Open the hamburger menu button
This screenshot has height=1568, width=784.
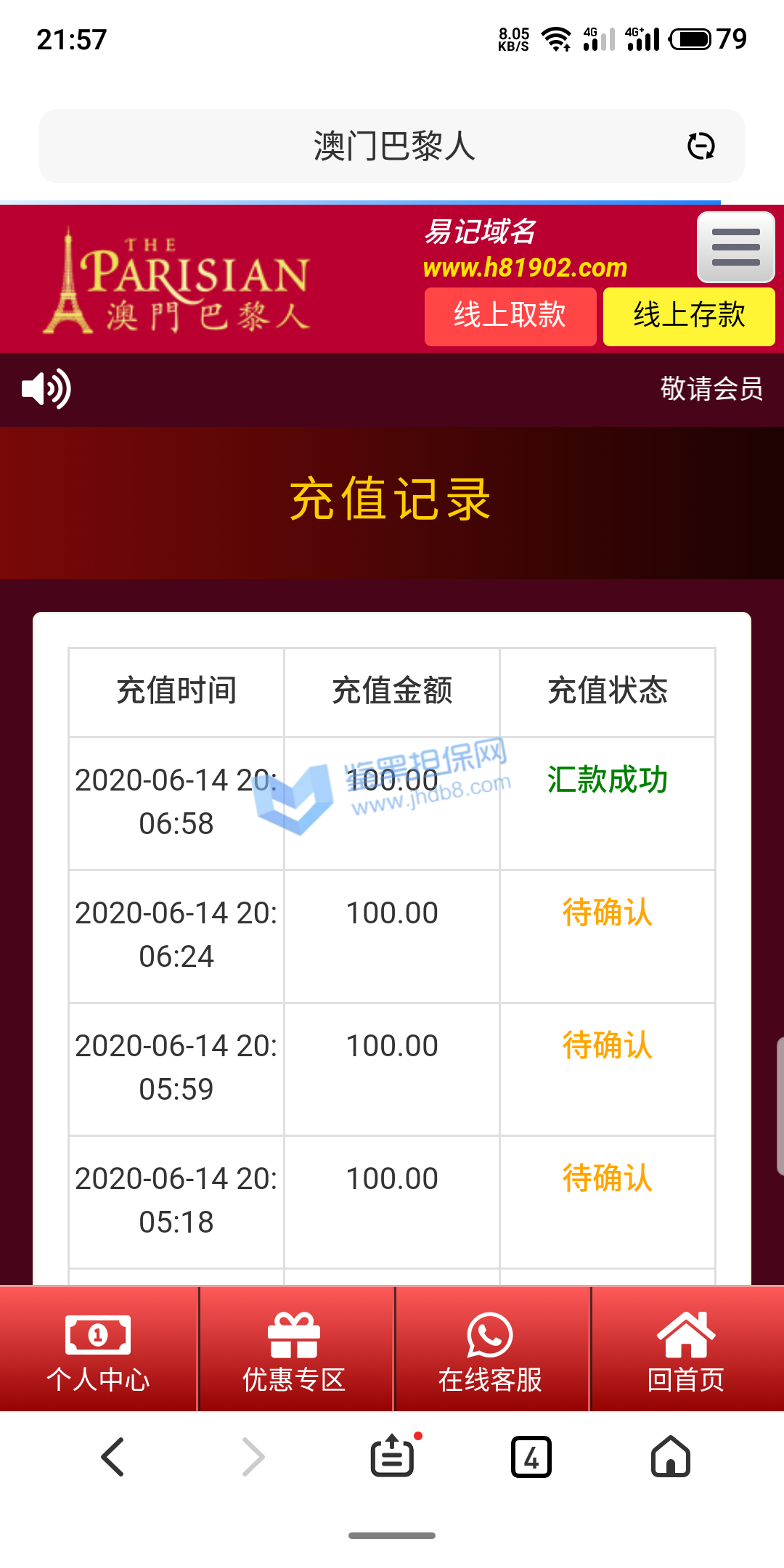click(735, 247)
